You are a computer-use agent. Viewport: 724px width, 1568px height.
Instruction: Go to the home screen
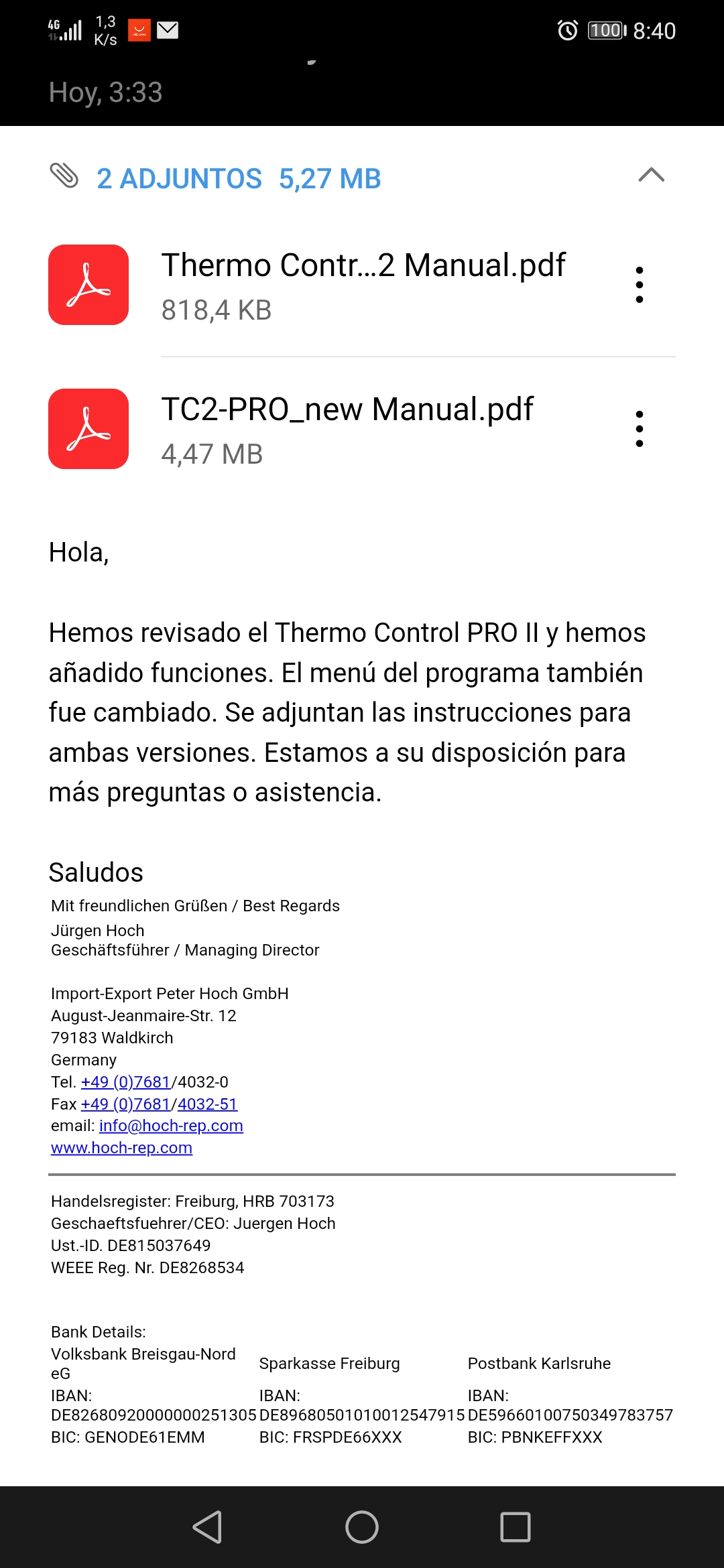click(x=362, y=1527)
